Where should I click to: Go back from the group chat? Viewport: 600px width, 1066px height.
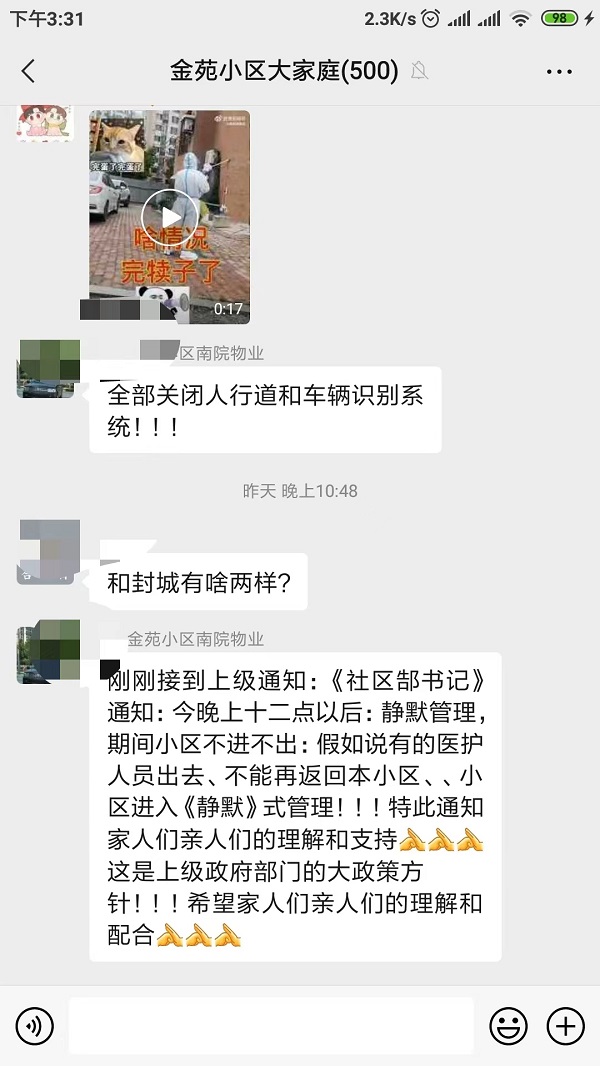point(28,71)
